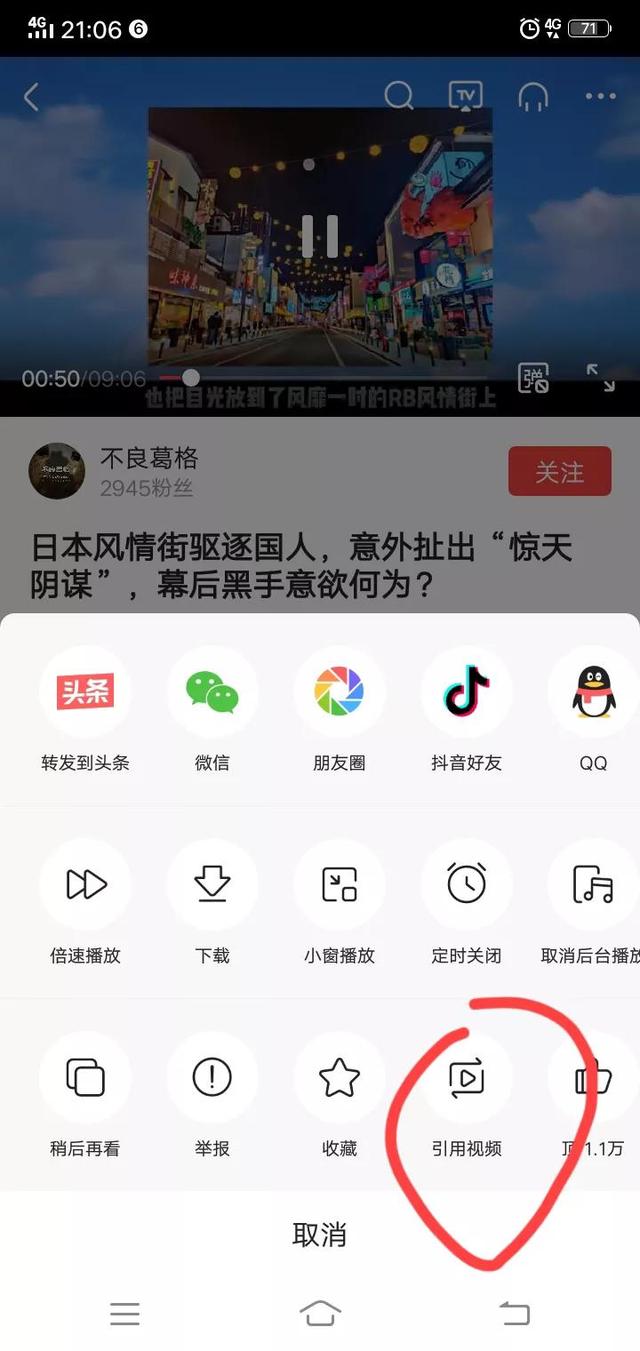
Task: Enable 小窗播放 mini window
Action: click(339, 885)
